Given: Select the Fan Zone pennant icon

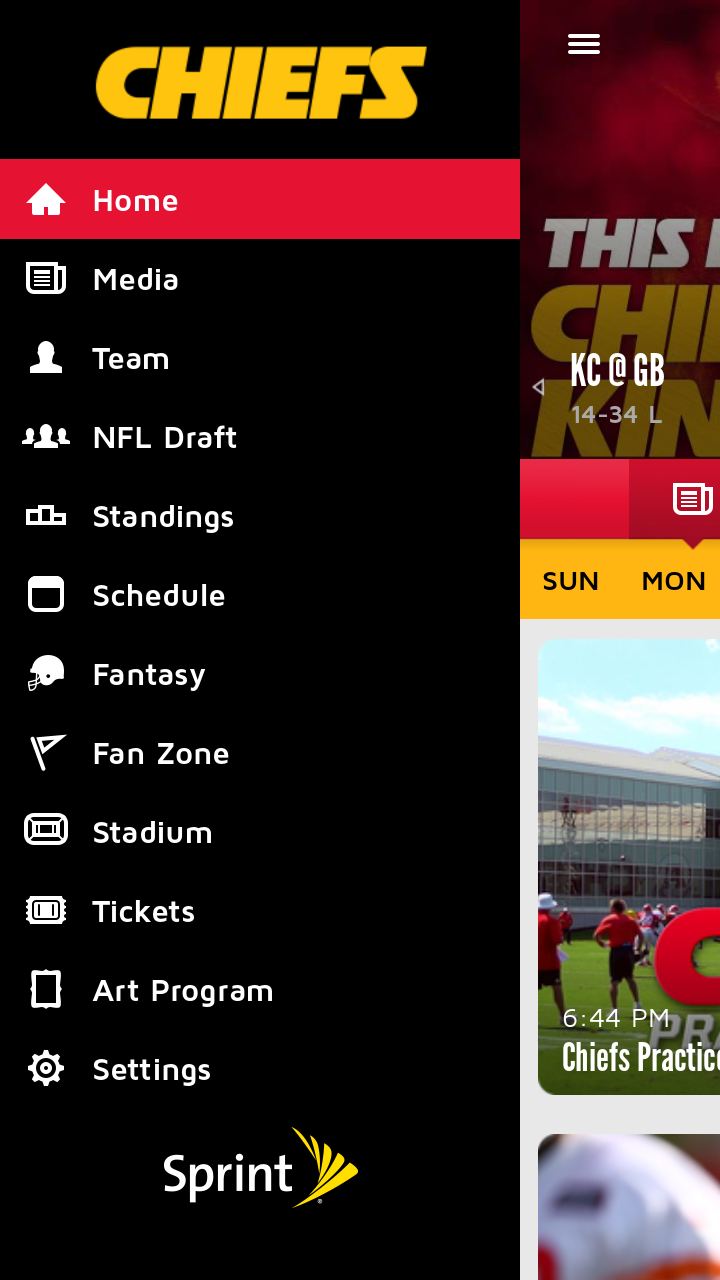Looking at the screenshot, I should (44, 753).
